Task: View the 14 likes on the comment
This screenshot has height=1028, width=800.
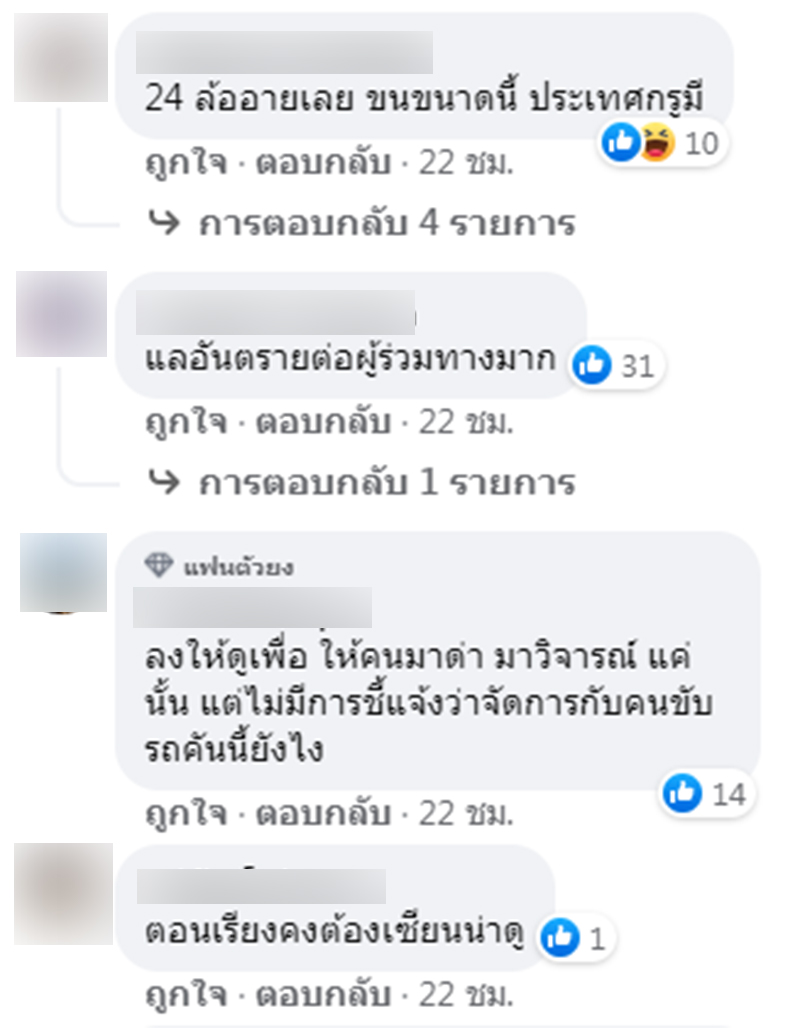Action: 706,794
